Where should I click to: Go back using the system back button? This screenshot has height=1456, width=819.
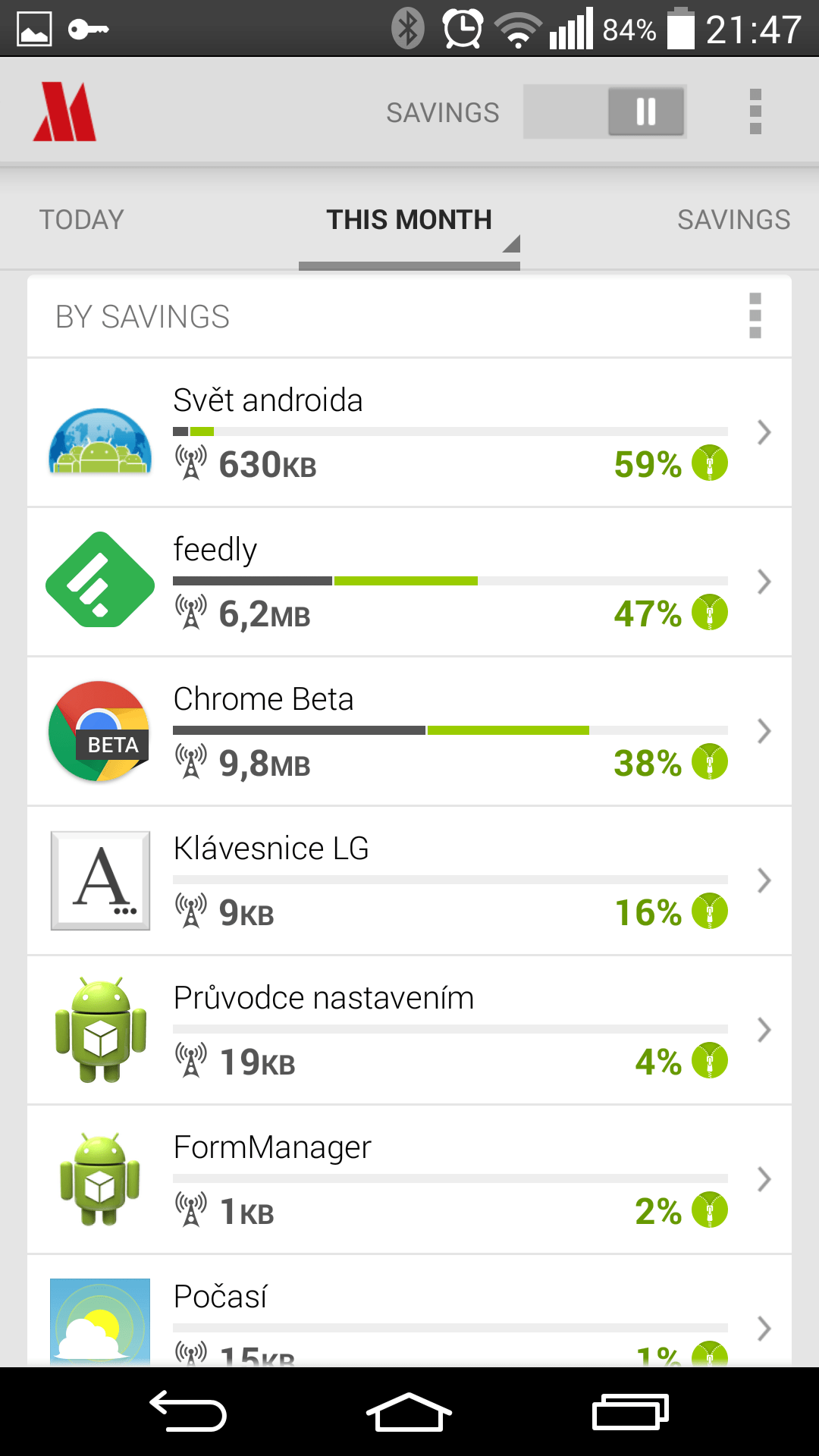point(188,1411)
